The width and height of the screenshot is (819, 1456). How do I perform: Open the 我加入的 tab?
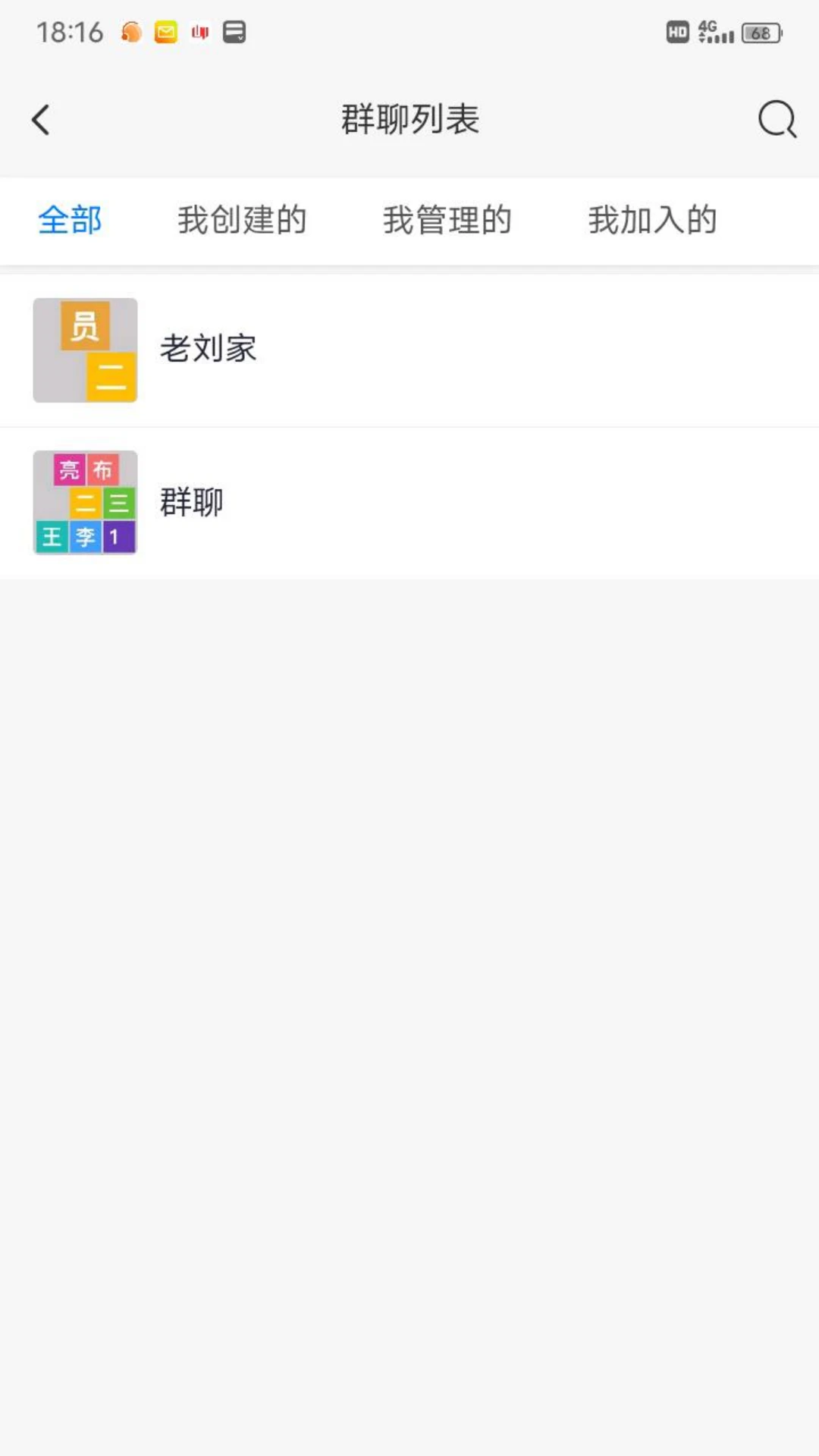click(x=654, y=221)
